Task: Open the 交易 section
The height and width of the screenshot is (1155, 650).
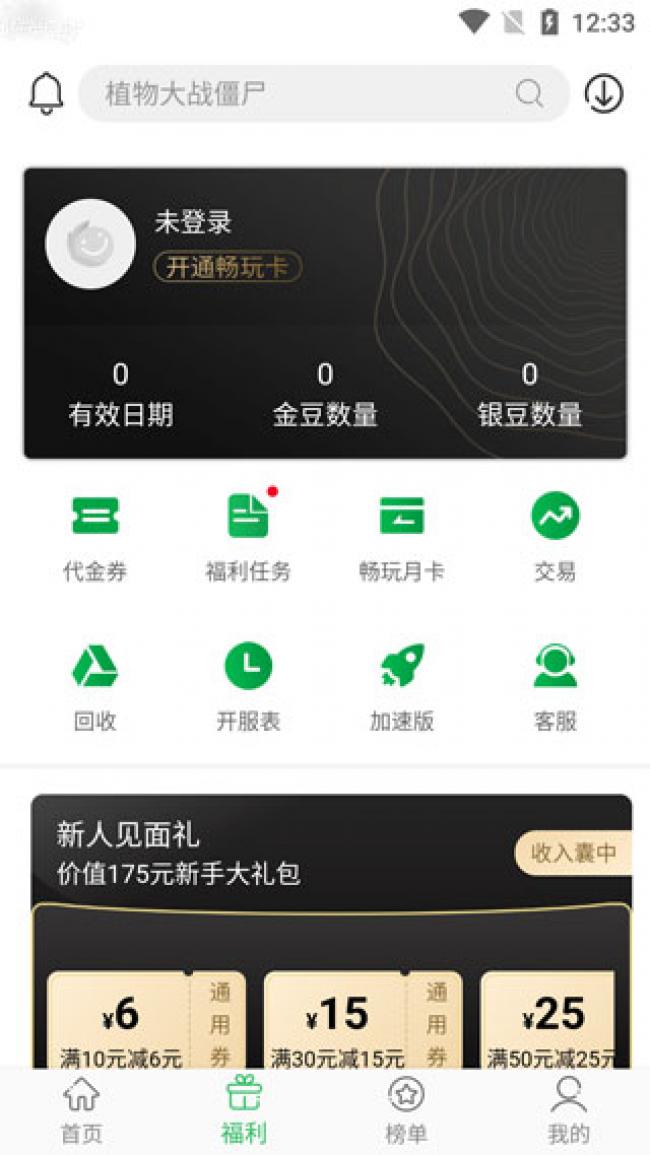Action: 555,538
